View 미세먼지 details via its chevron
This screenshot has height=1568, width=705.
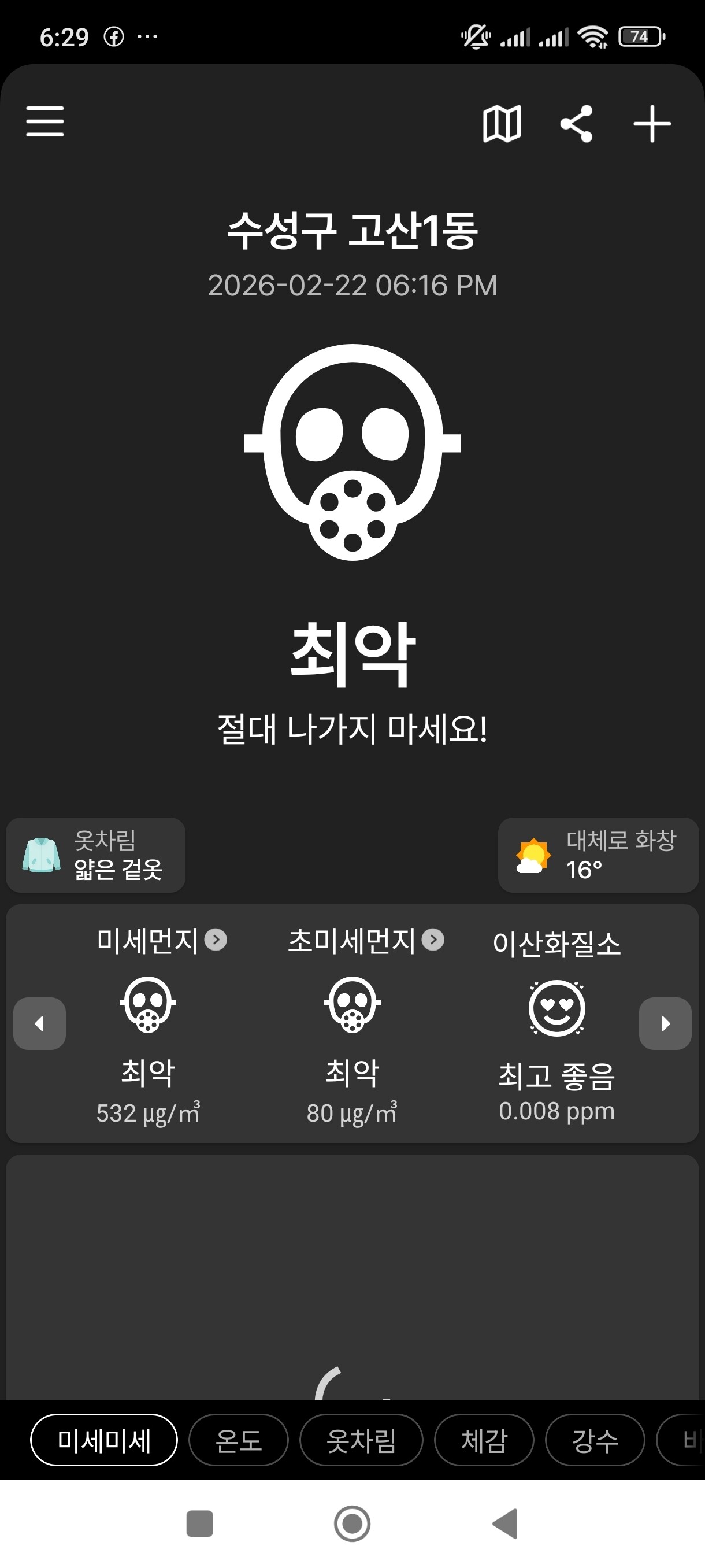point(216,939)
